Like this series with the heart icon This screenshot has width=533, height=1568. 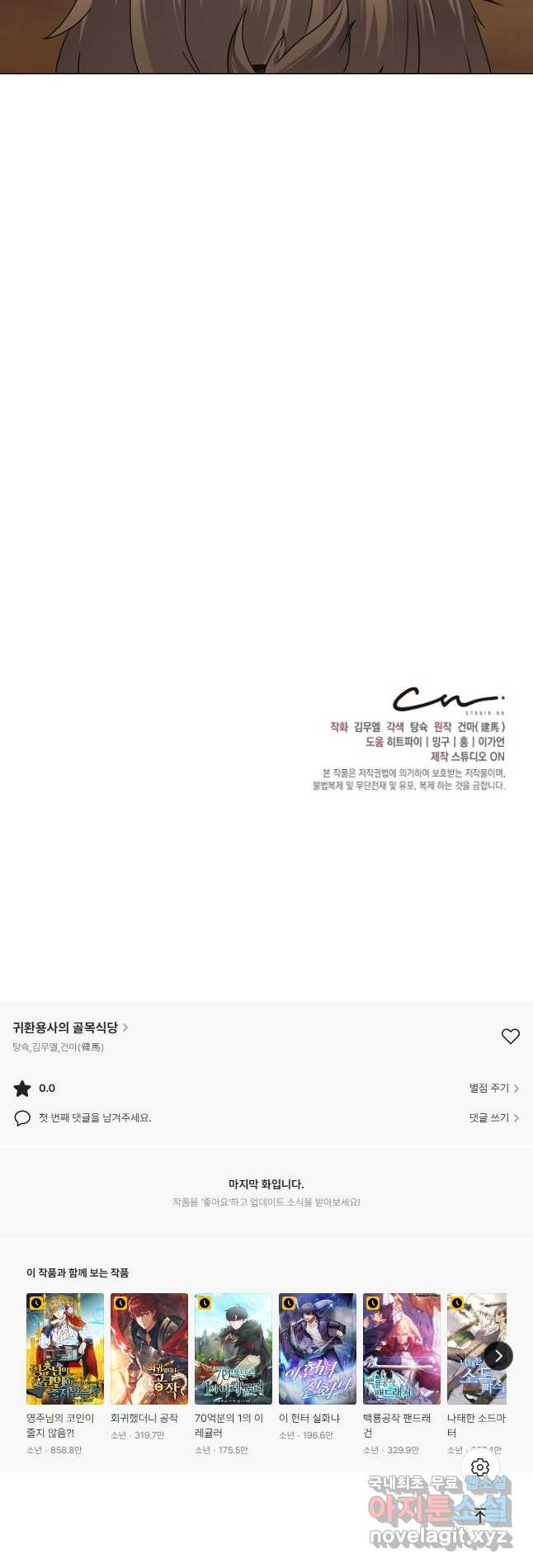click(511, 1037)
